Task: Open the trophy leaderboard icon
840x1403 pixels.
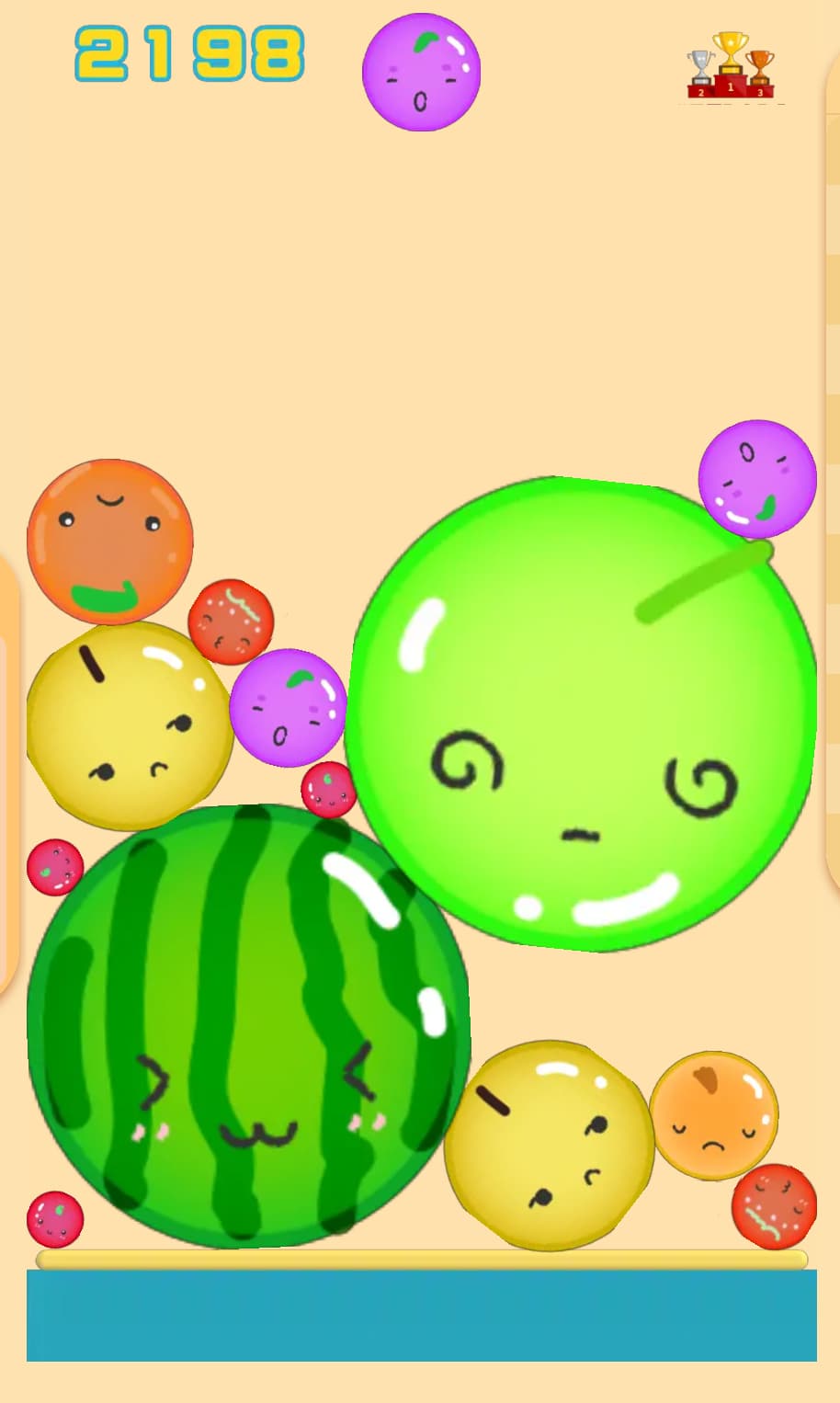Action: (x=731, y=65)
